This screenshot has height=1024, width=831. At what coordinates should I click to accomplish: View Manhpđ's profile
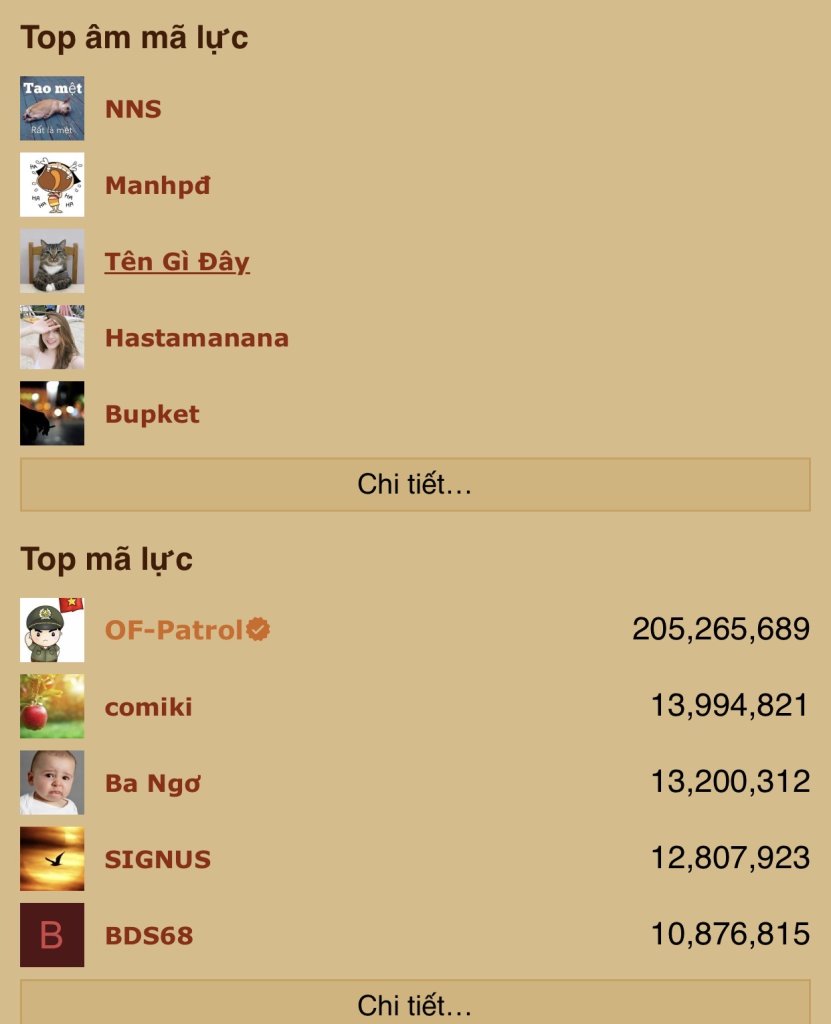click(x=157, y=185)
